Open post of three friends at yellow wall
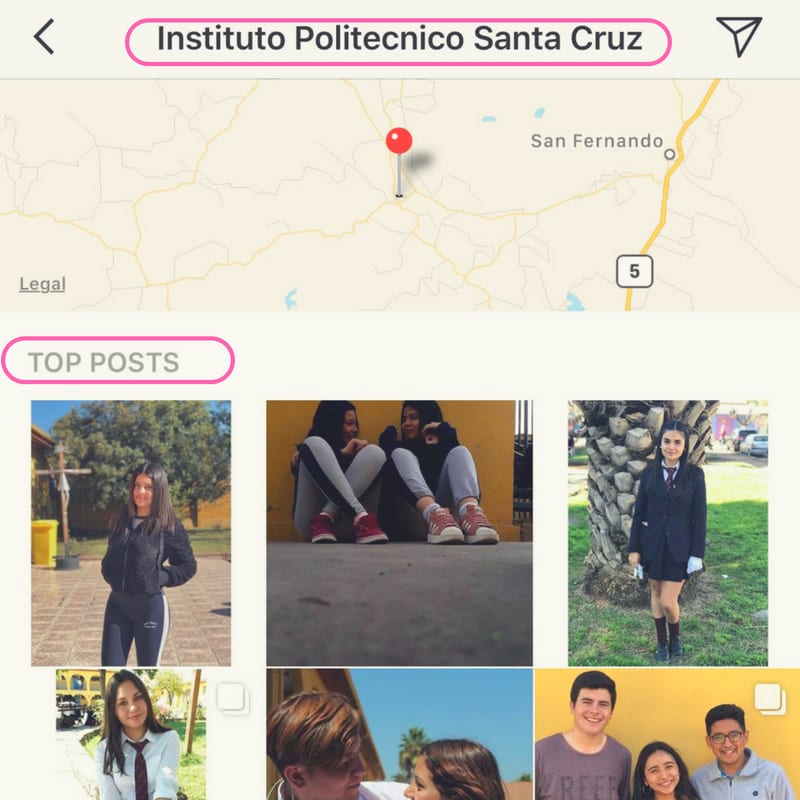This screenshot has width=800, height=800. (x=668, y=735)
